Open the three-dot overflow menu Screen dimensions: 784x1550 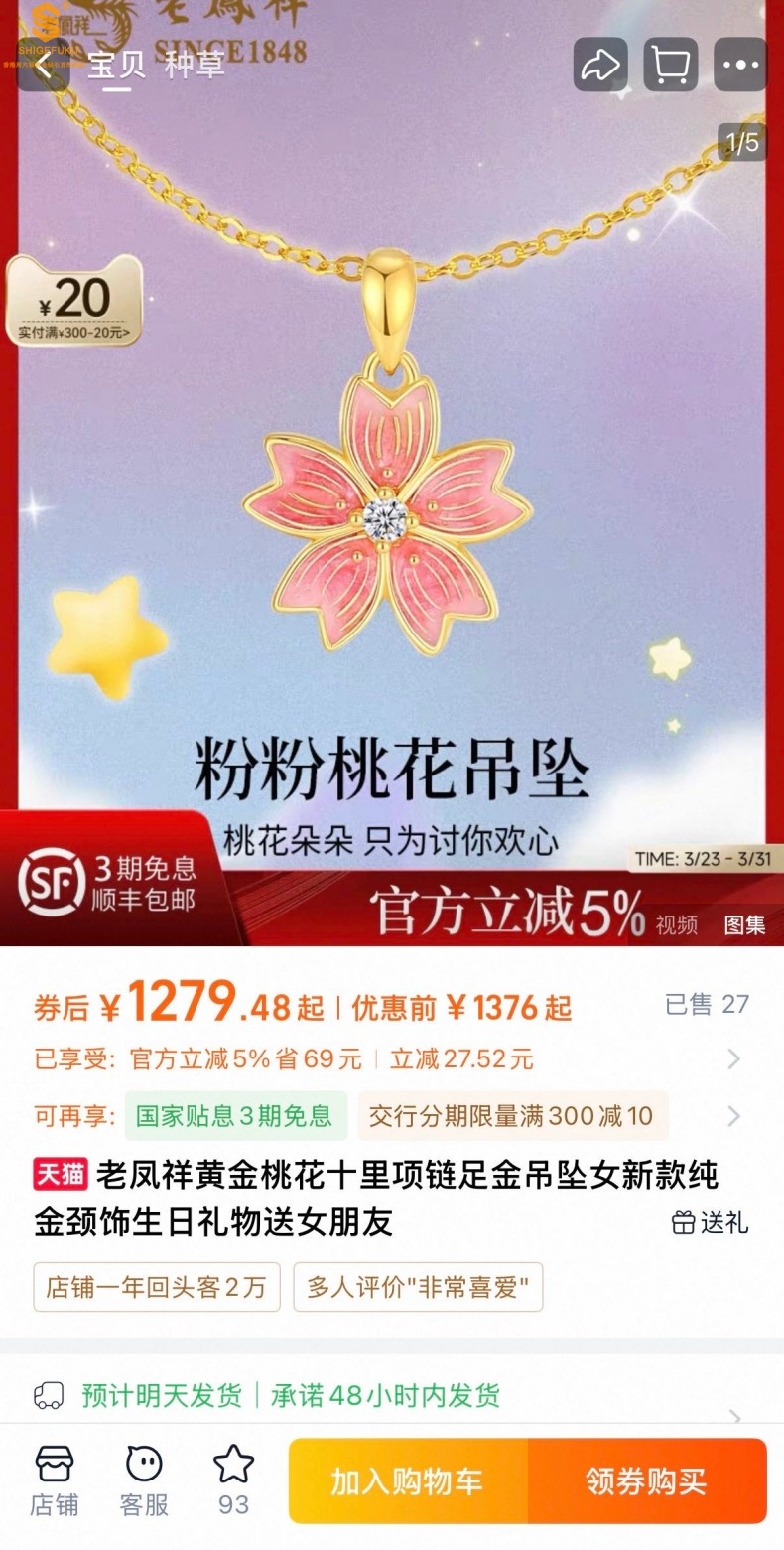(740, 66)
